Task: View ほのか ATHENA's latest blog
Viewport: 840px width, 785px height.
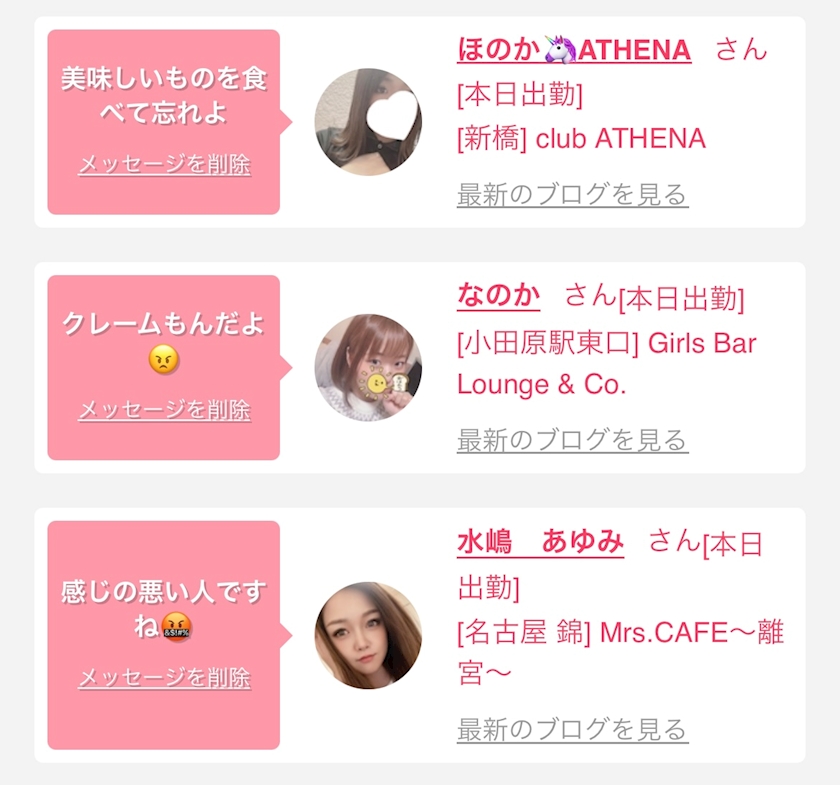Action: (572, 194)
